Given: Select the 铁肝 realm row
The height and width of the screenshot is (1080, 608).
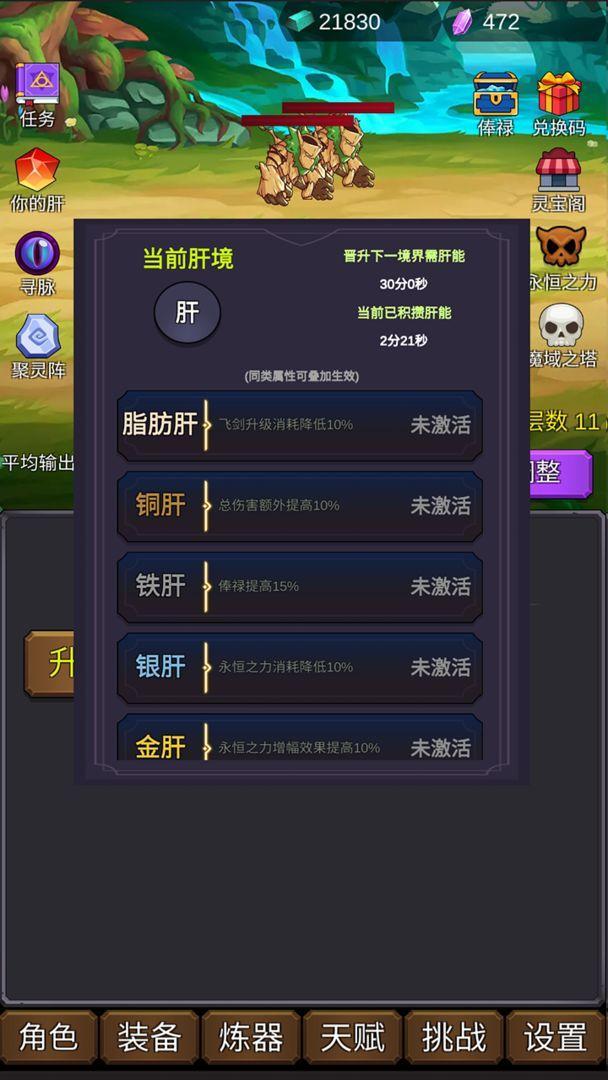Looking at the screenshot, I should pyautogui.click(x=299, y=586).
